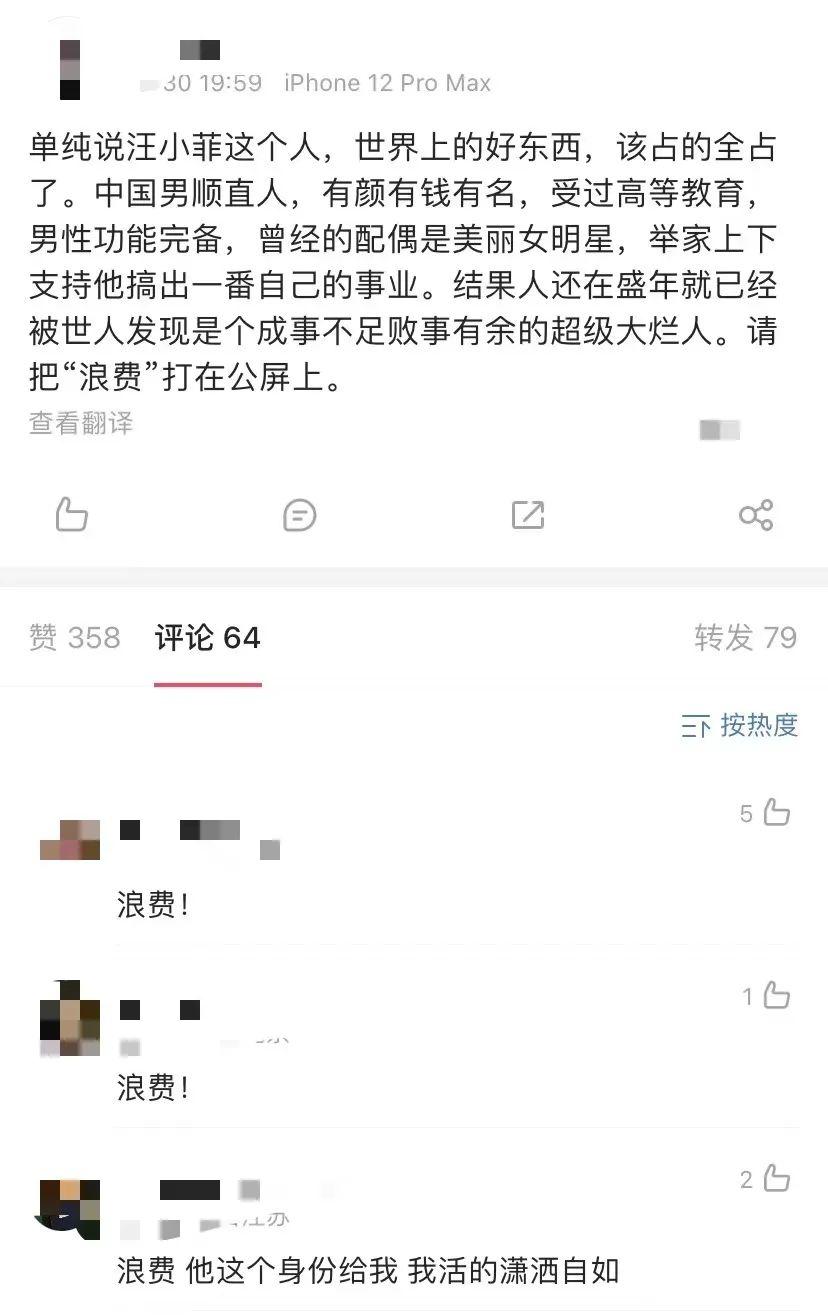Tap 查看翻译 to translate the post
The image size is (828, 1316).
pyautogui.click(x=81, y=423)
